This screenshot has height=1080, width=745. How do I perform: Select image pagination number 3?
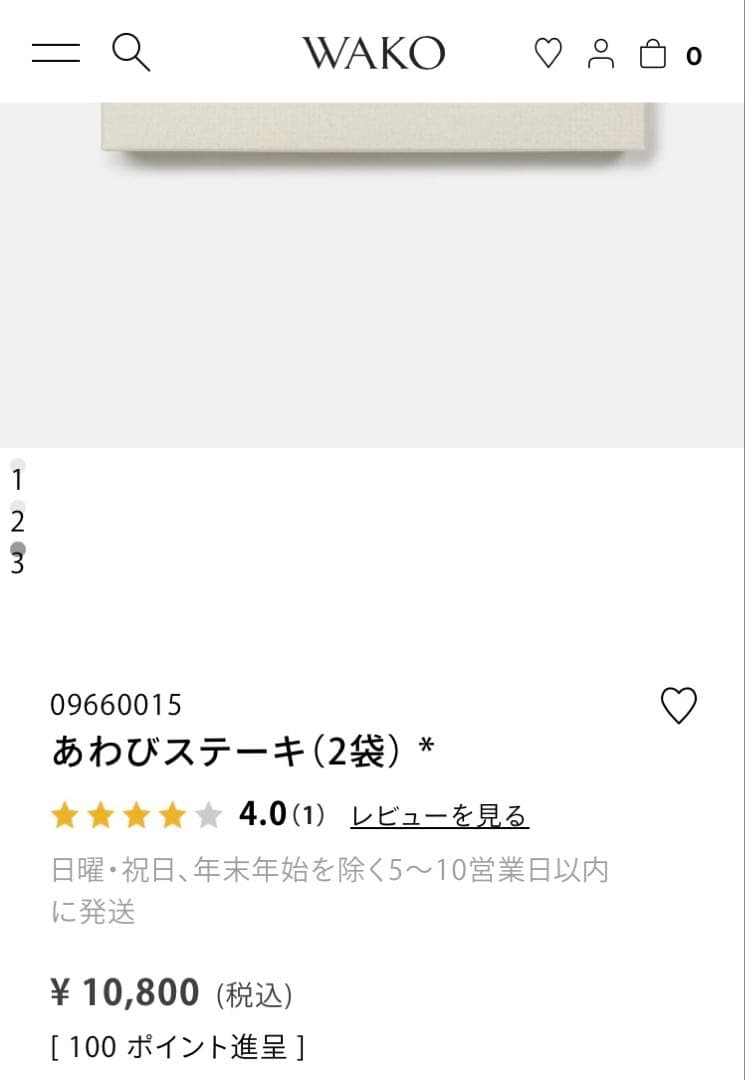(15, 561)
